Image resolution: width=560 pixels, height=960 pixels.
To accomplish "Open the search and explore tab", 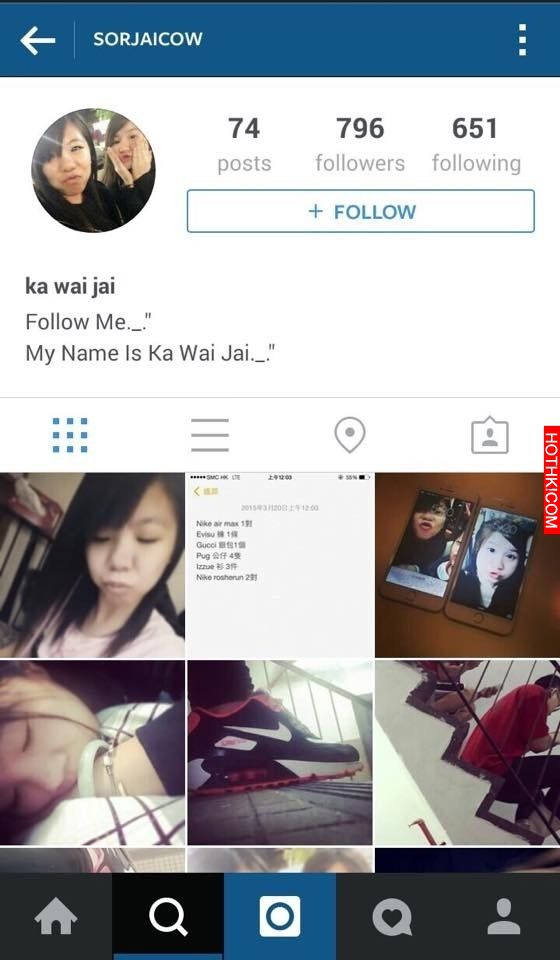I will (x=168, y=917).
